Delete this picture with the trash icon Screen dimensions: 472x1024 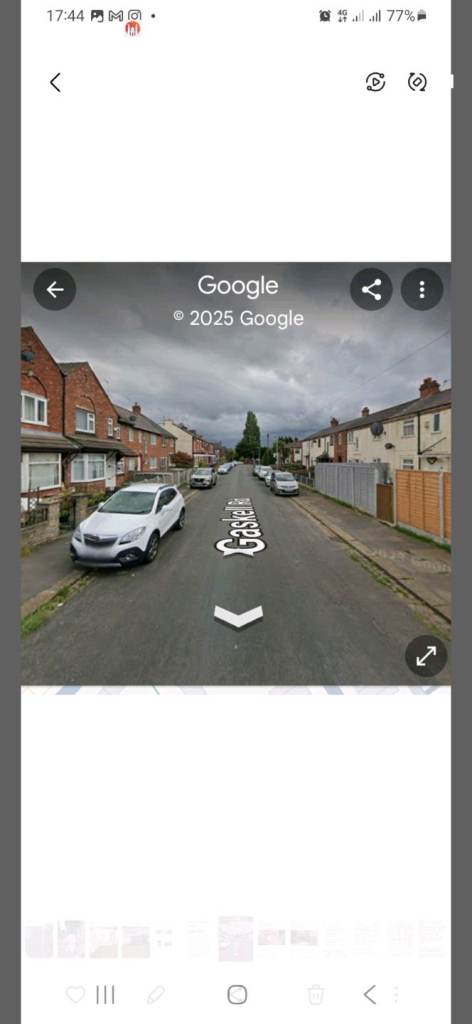tap(315, 995)
